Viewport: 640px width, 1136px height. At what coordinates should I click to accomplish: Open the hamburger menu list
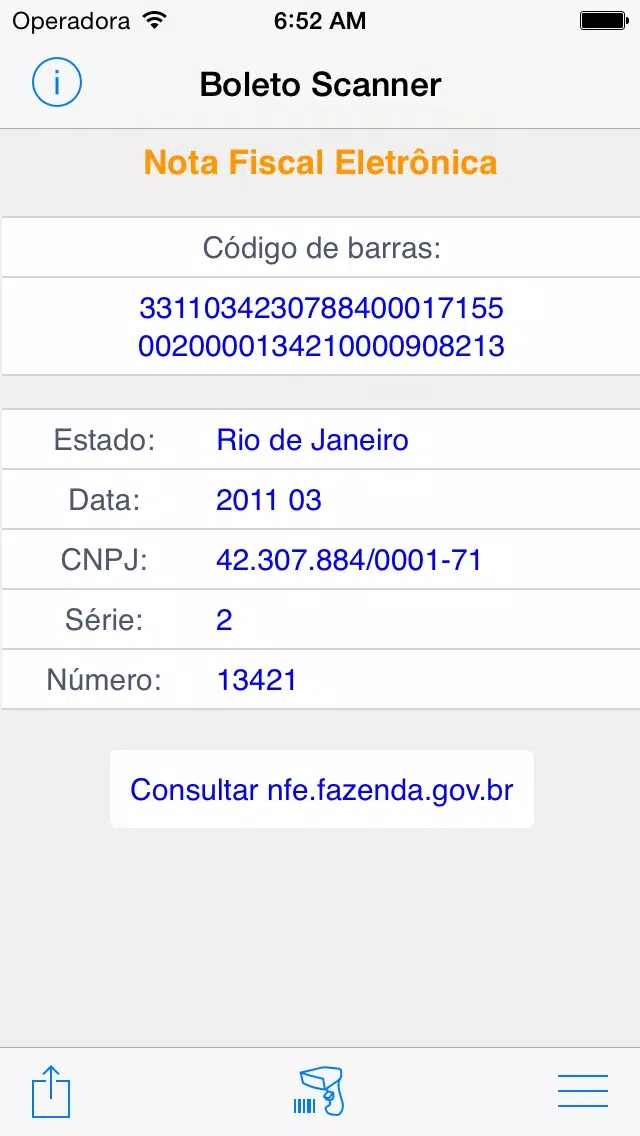(x=583, y=1091)
